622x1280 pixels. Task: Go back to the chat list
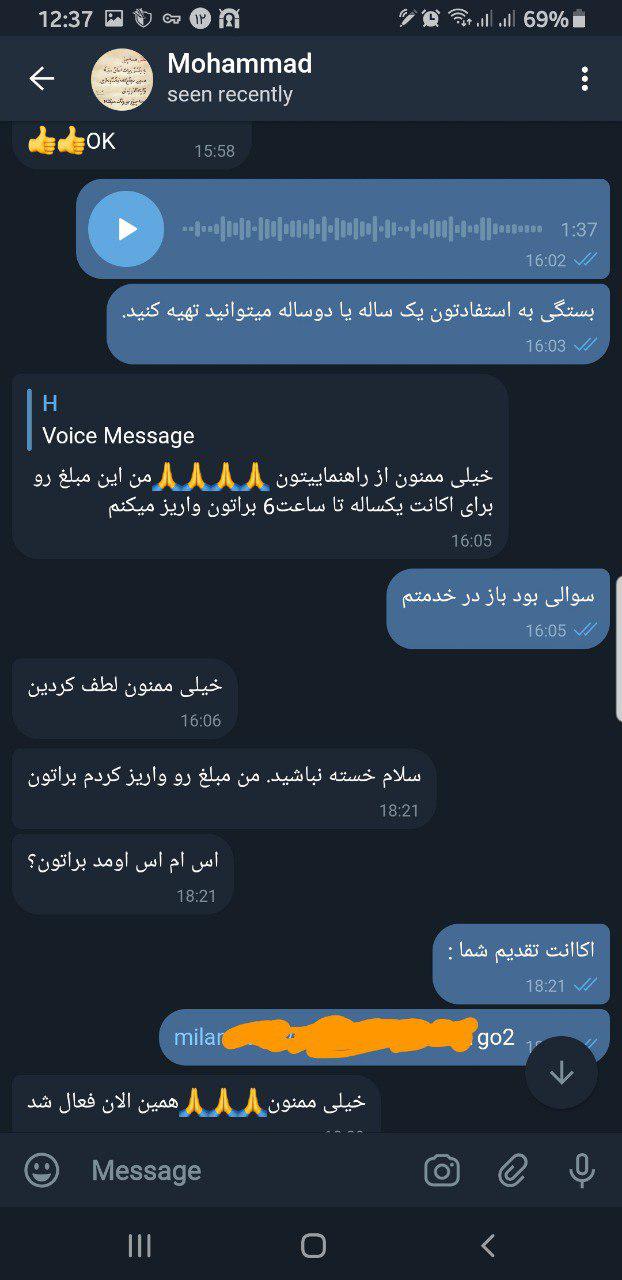pyautogui.click(x=41, y=79)
